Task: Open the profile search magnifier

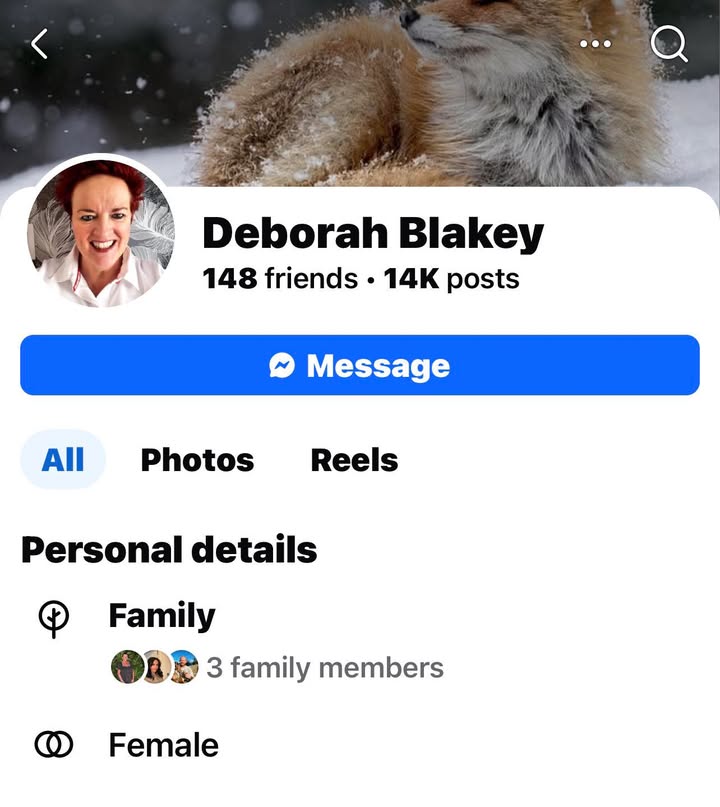Action: pyautogui.click(x=669, y=43)
